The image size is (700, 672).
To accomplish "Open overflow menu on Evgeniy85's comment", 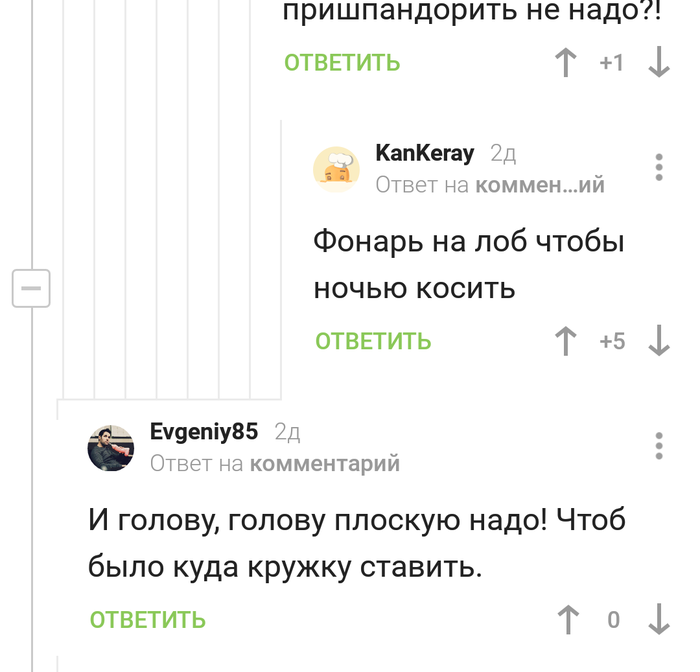I will point(658,445).
